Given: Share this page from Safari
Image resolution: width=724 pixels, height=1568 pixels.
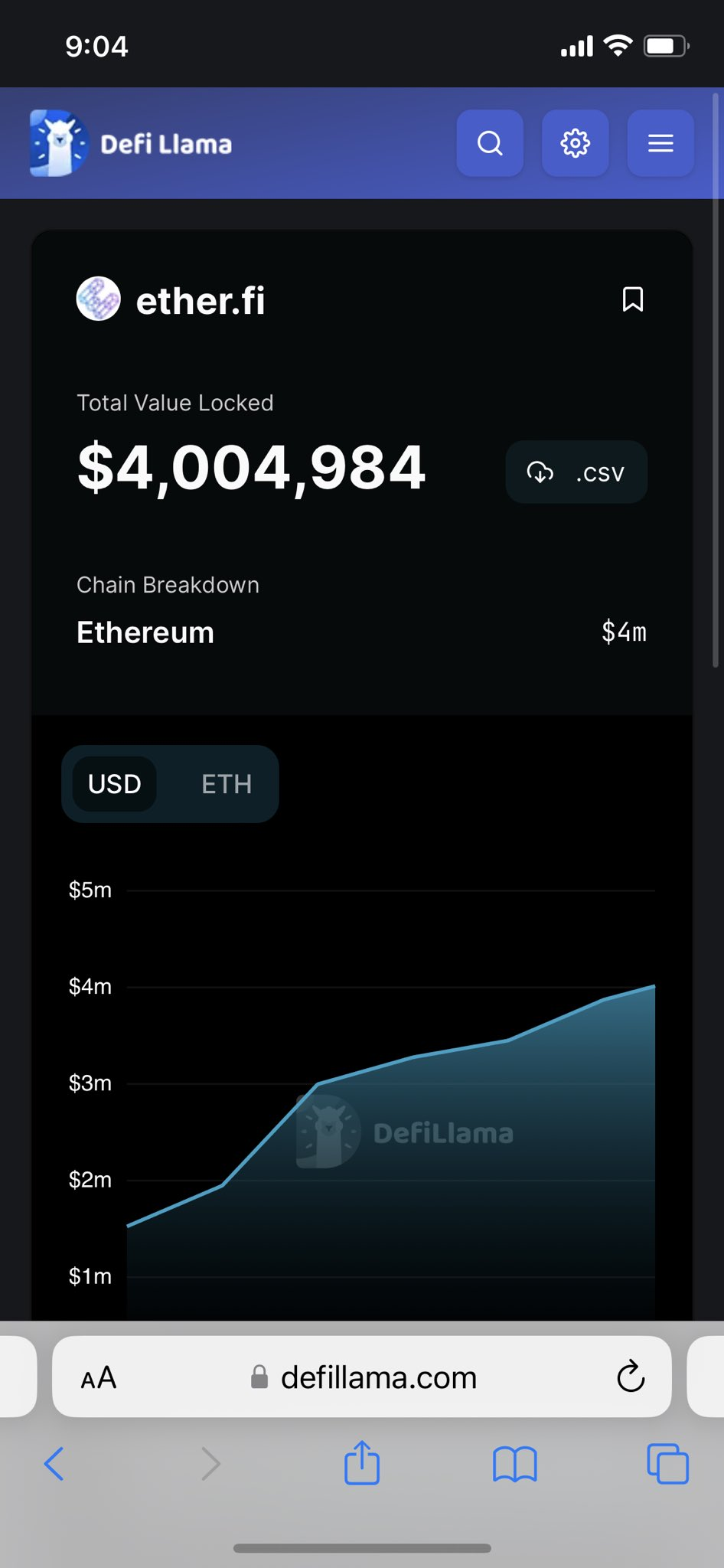Looking at the screenshot, I should (362, 1462).
